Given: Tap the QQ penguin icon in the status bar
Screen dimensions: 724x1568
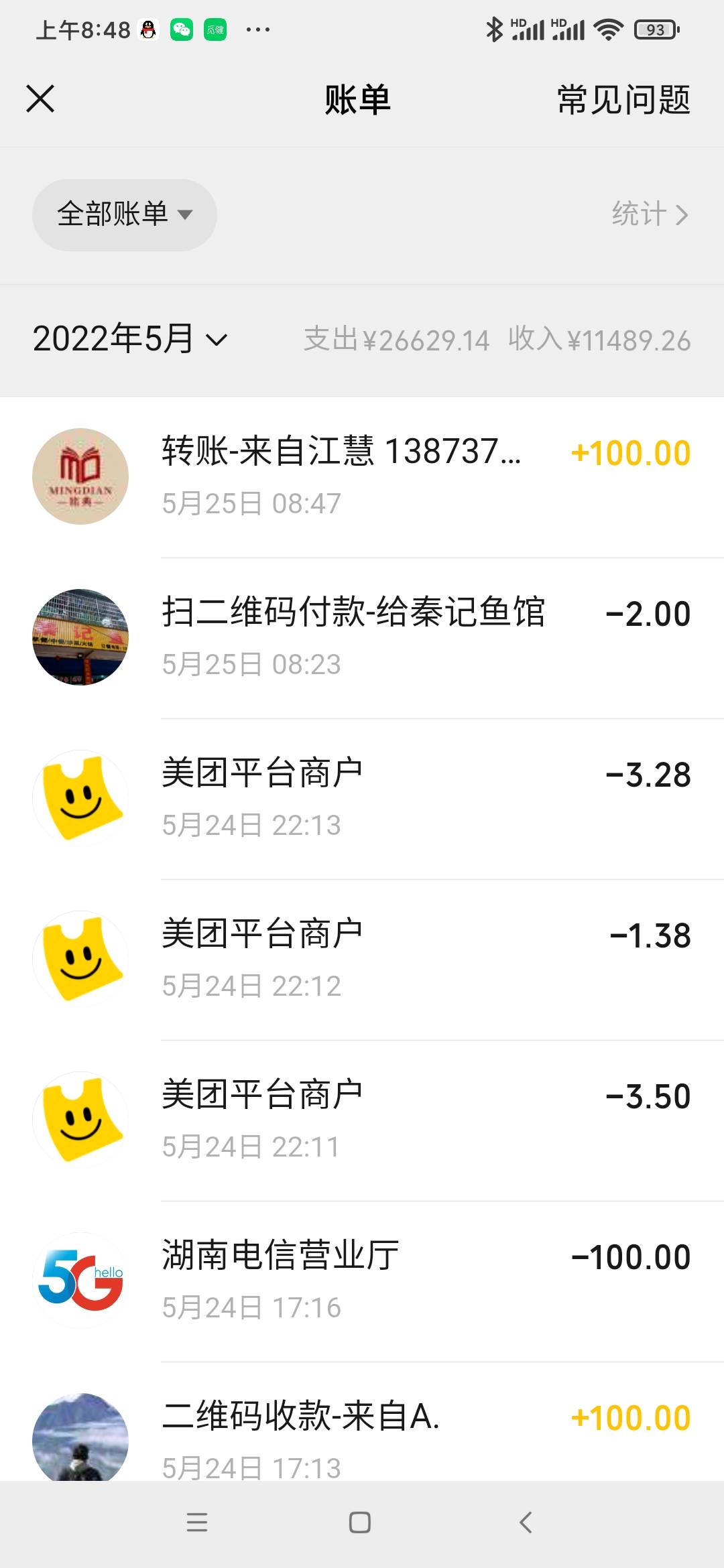Looking at the screenshot, I should (146, 28).
